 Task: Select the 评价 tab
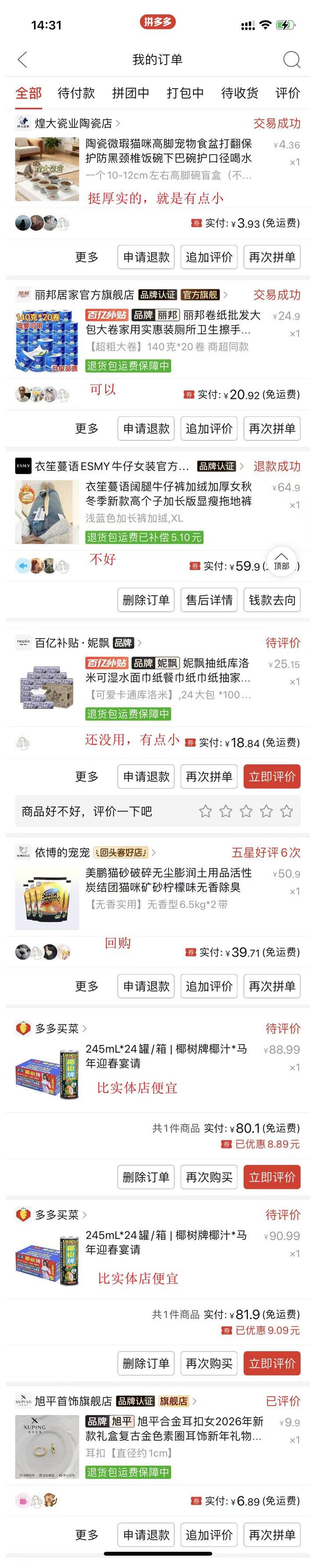coord(287,93)
